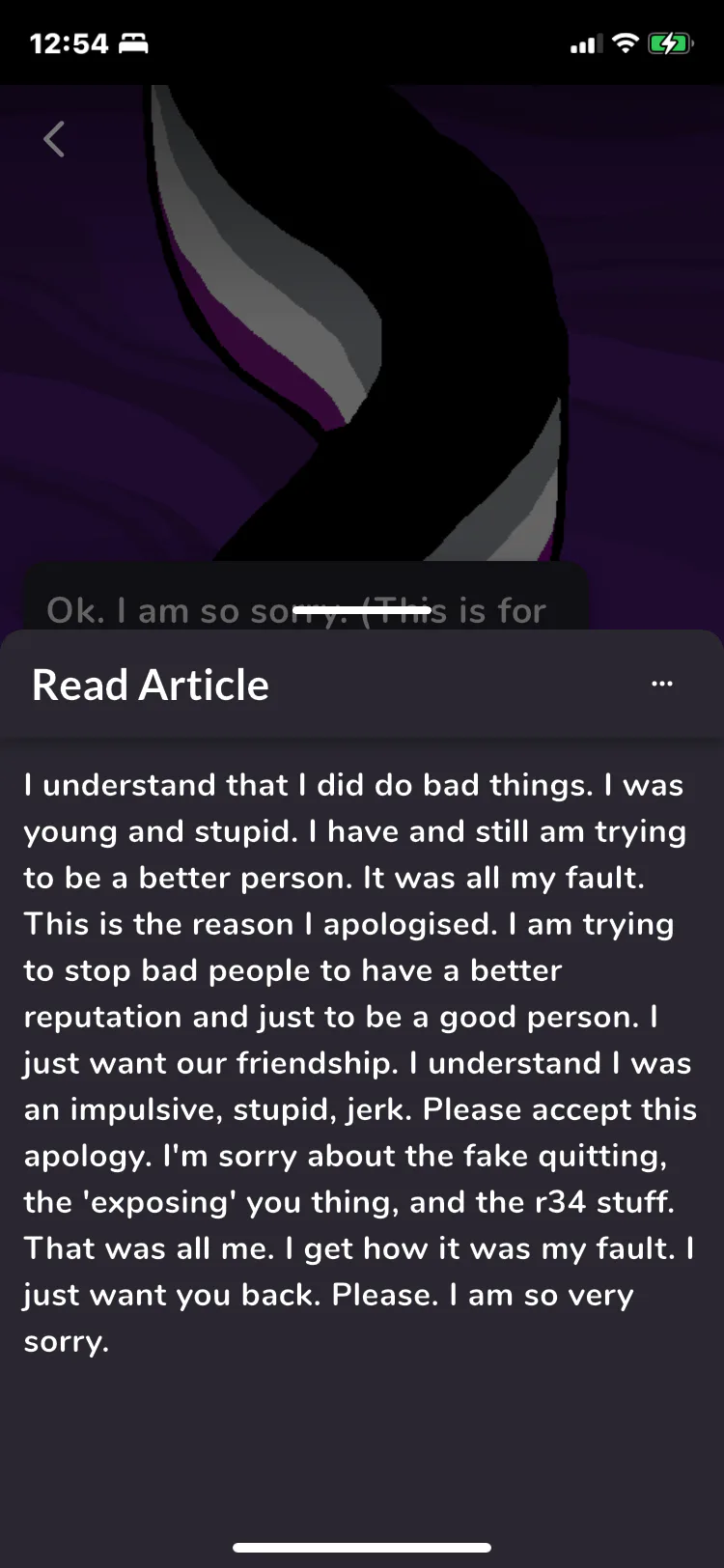
Task: Tap the sheet drag handle above Read Article
Action: tap(362, 610)
